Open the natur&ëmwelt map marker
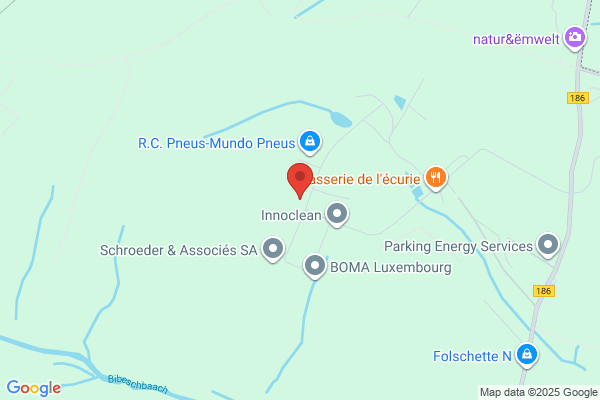Image resolution: width=600 pixels, height=400 pixels. pyautogui.click(x=575, y=38)
